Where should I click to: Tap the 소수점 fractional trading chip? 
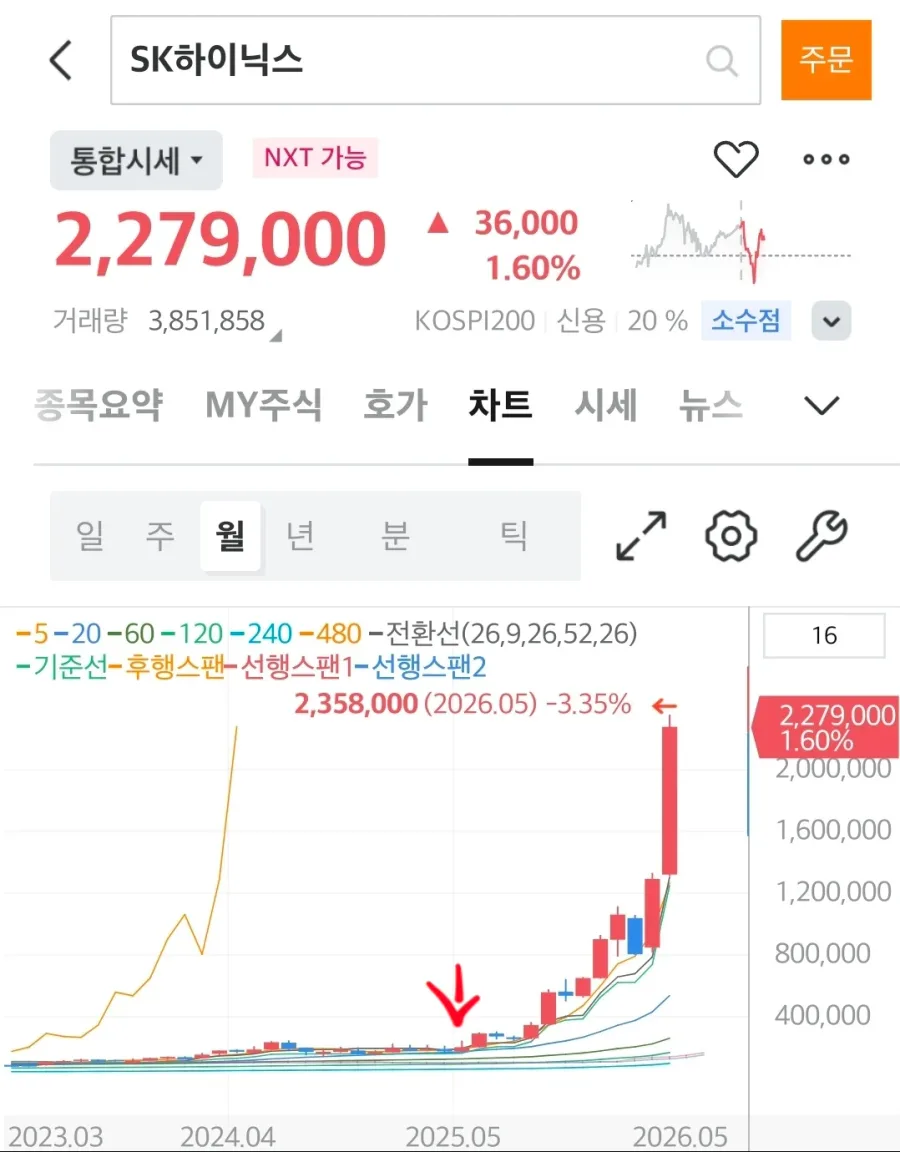(x=746, y=320)
